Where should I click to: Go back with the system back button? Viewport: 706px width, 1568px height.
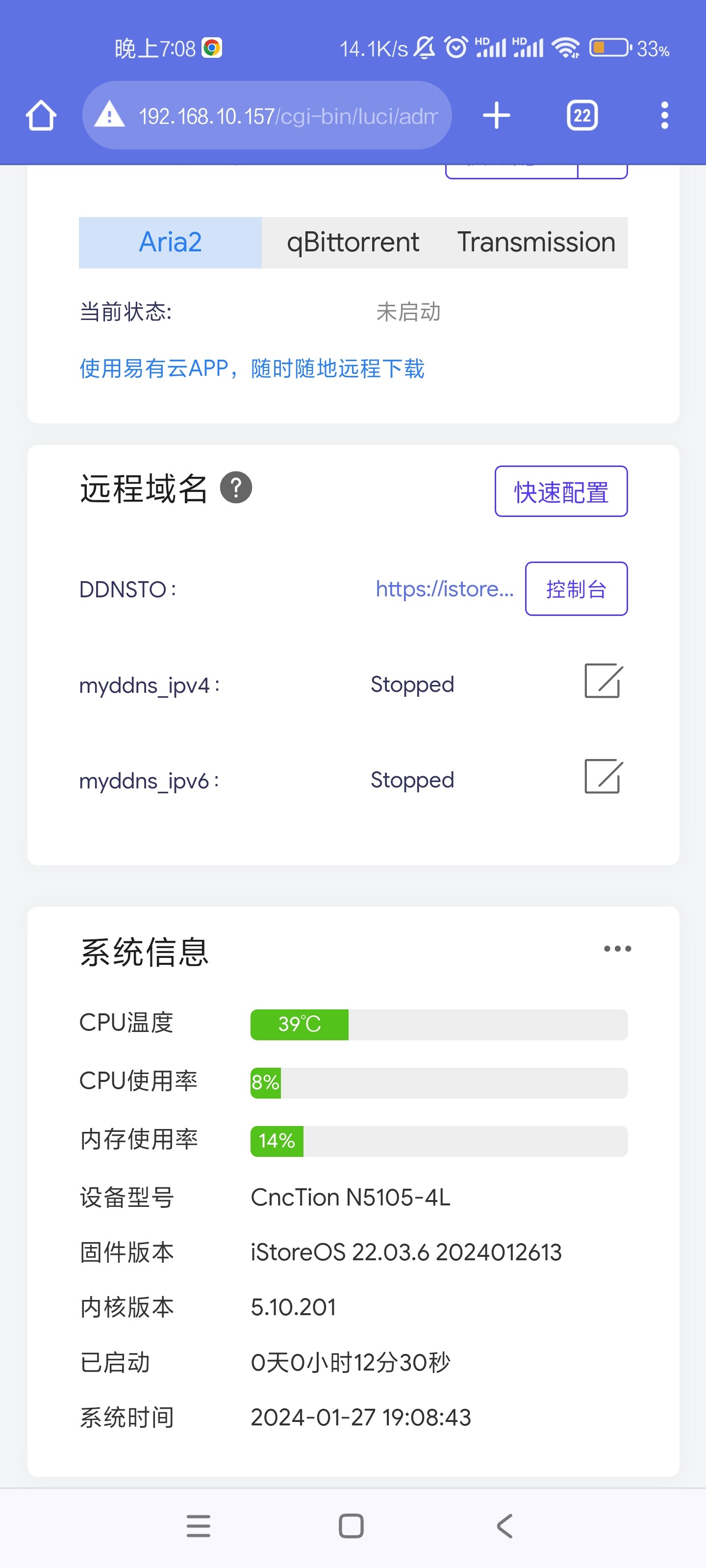pos(504,1525)
